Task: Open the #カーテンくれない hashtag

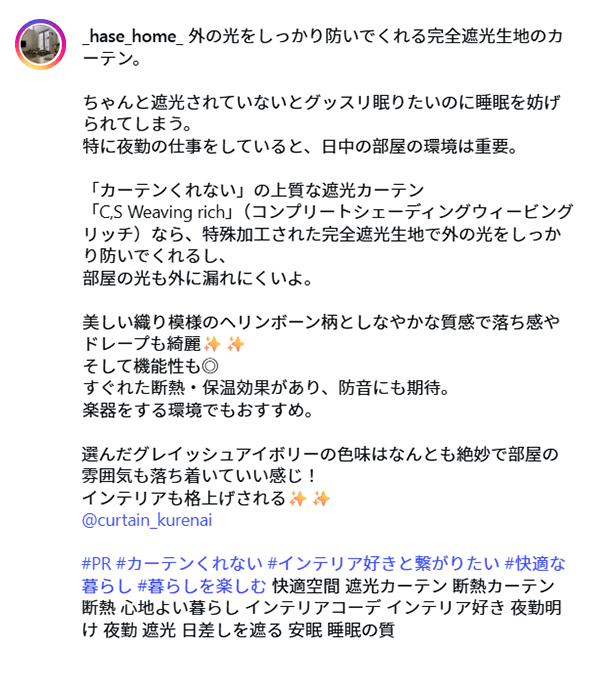Action: (189, 562)
